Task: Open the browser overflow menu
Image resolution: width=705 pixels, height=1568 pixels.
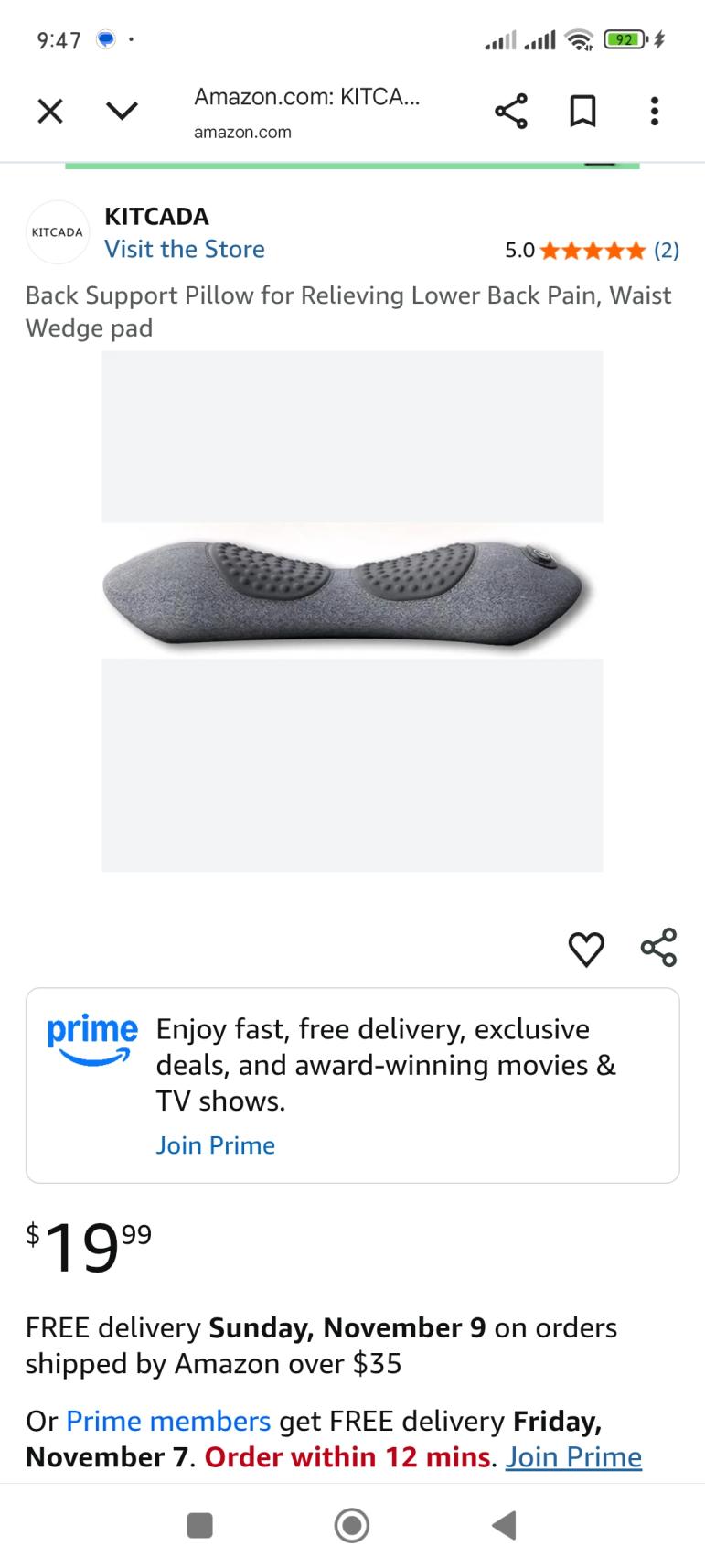Action: click(x=654, y=112)
